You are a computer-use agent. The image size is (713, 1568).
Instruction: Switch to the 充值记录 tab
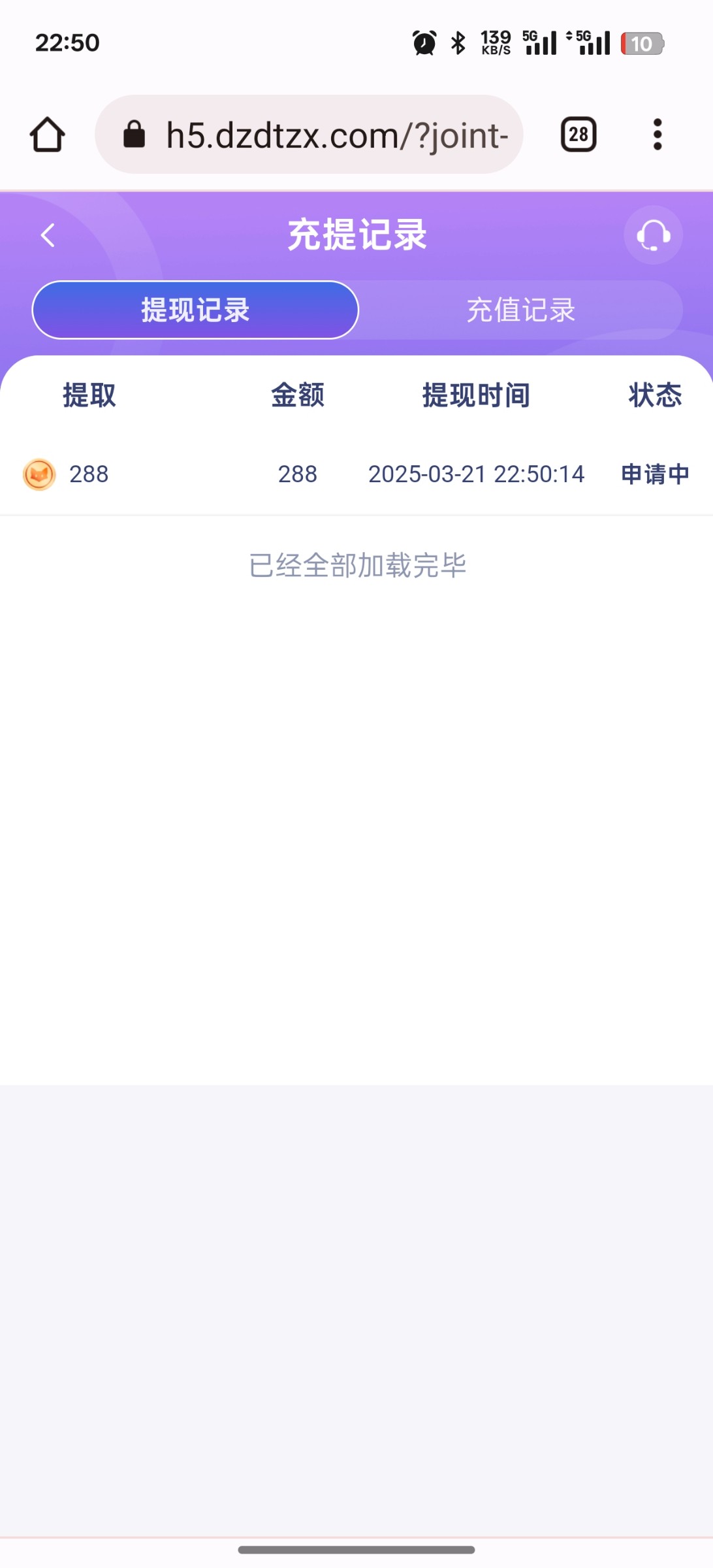pos(520,310)
